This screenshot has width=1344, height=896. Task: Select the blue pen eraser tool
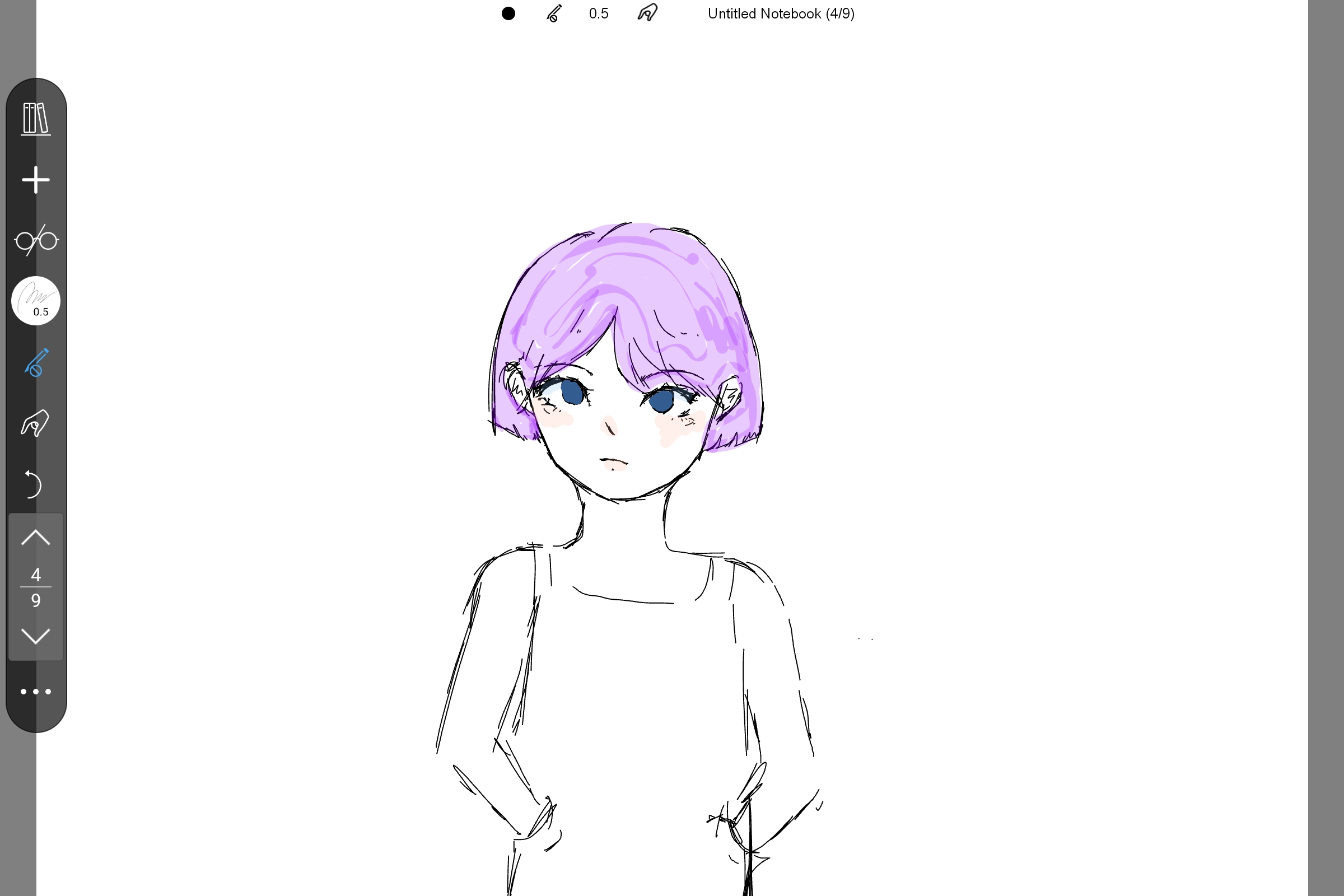36,363
